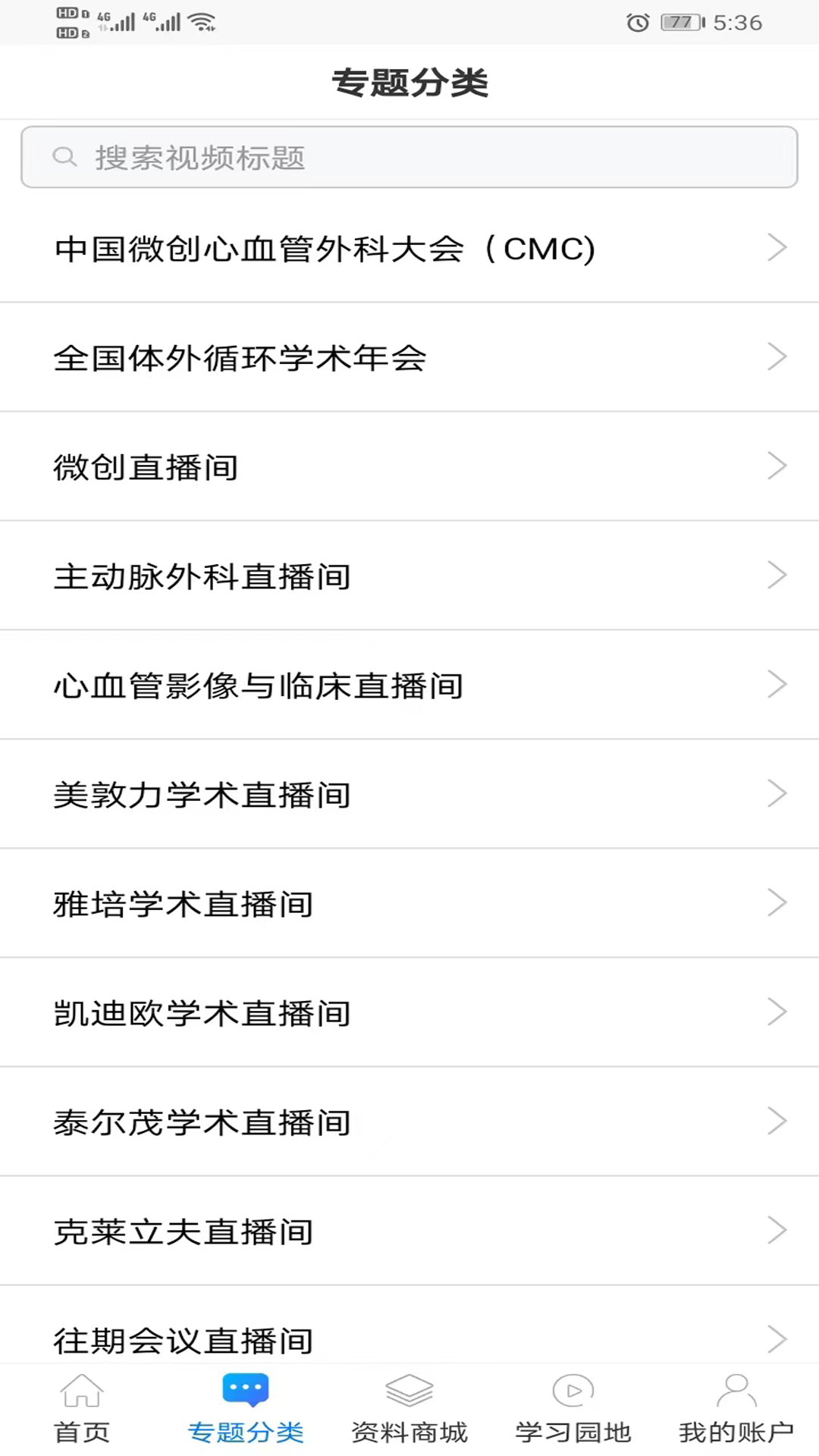819x1456 pixels.
Task: Open the 我的账户 tab
Action: click(x=736, y=1409)
